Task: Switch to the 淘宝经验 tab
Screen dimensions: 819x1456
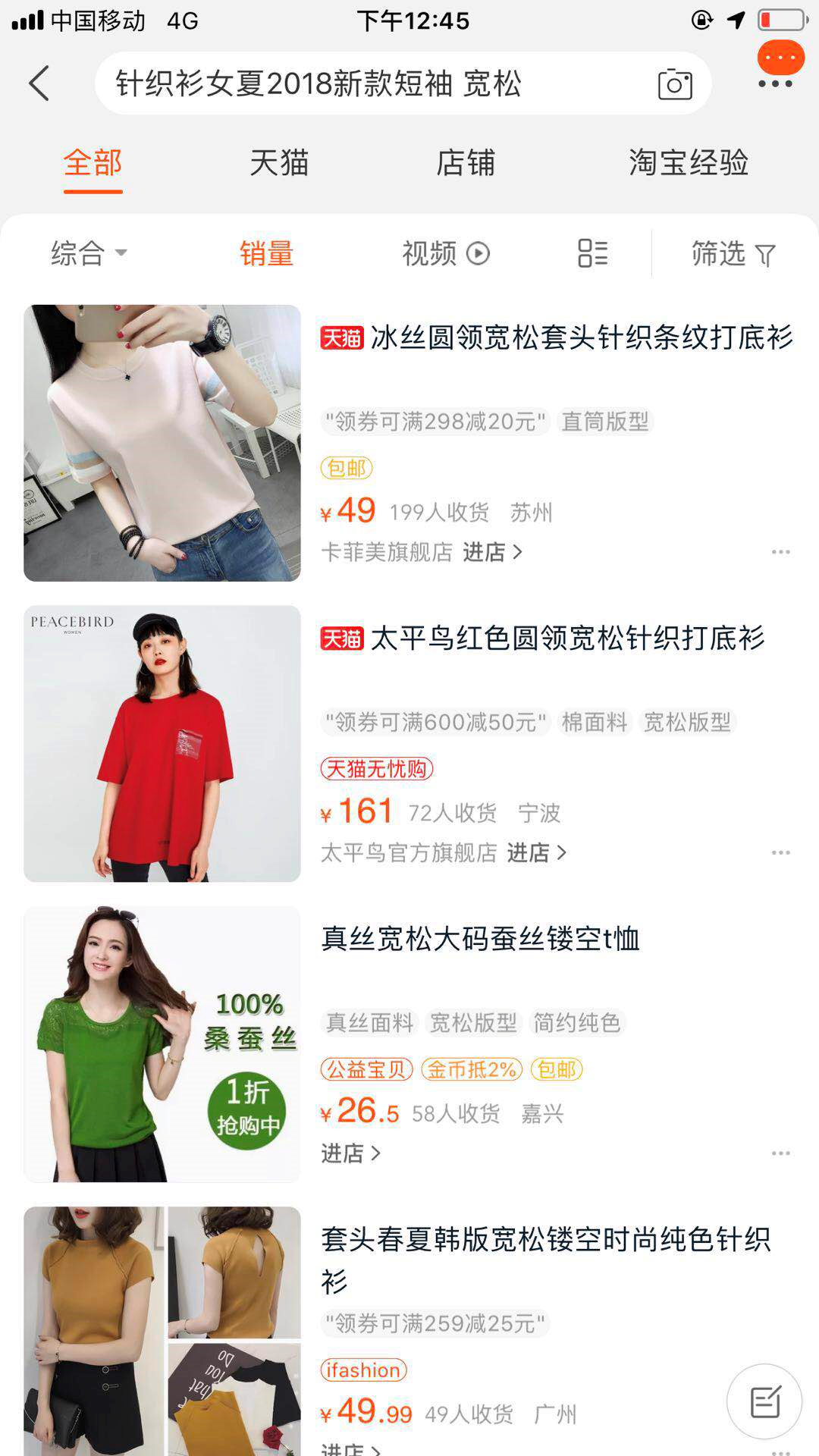Action: [688, 163]
